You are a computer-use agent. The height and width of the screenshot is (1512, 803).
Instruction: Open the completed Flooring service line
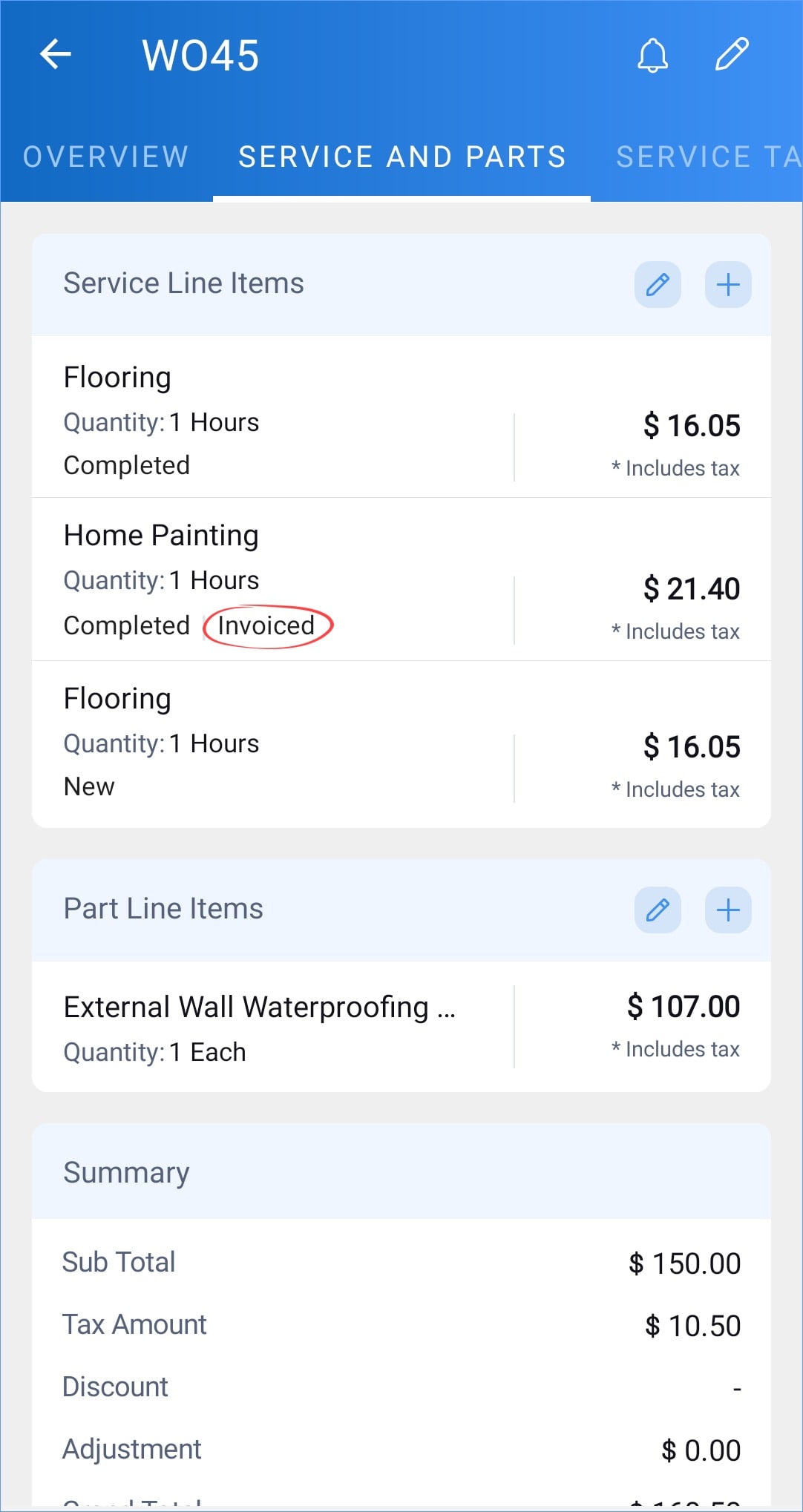401,417
